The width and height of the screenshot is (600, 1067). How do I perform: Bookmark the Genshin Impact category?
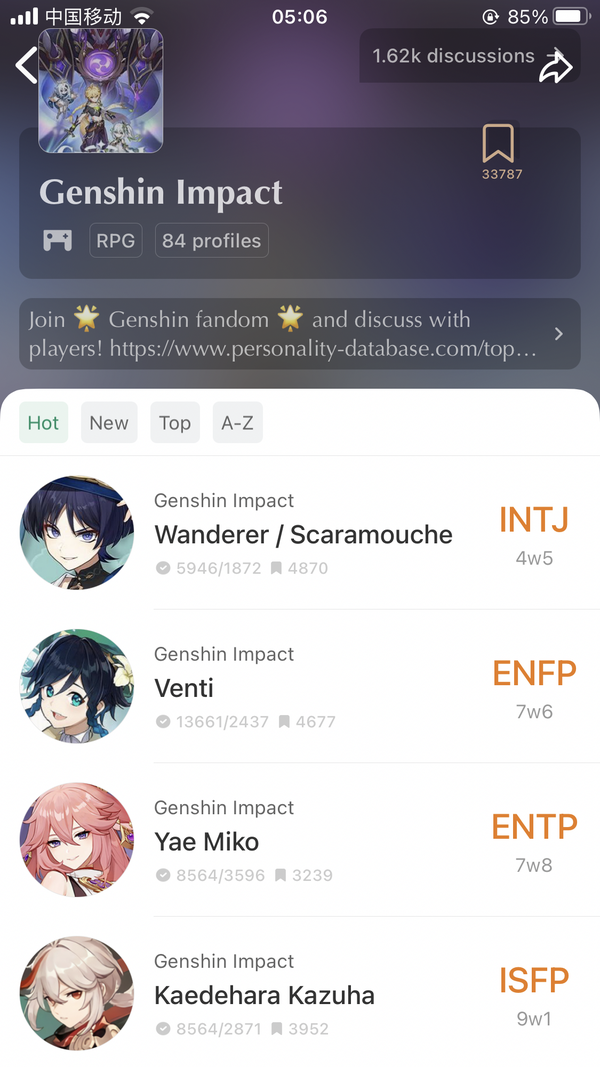click(x=498, y=145)
